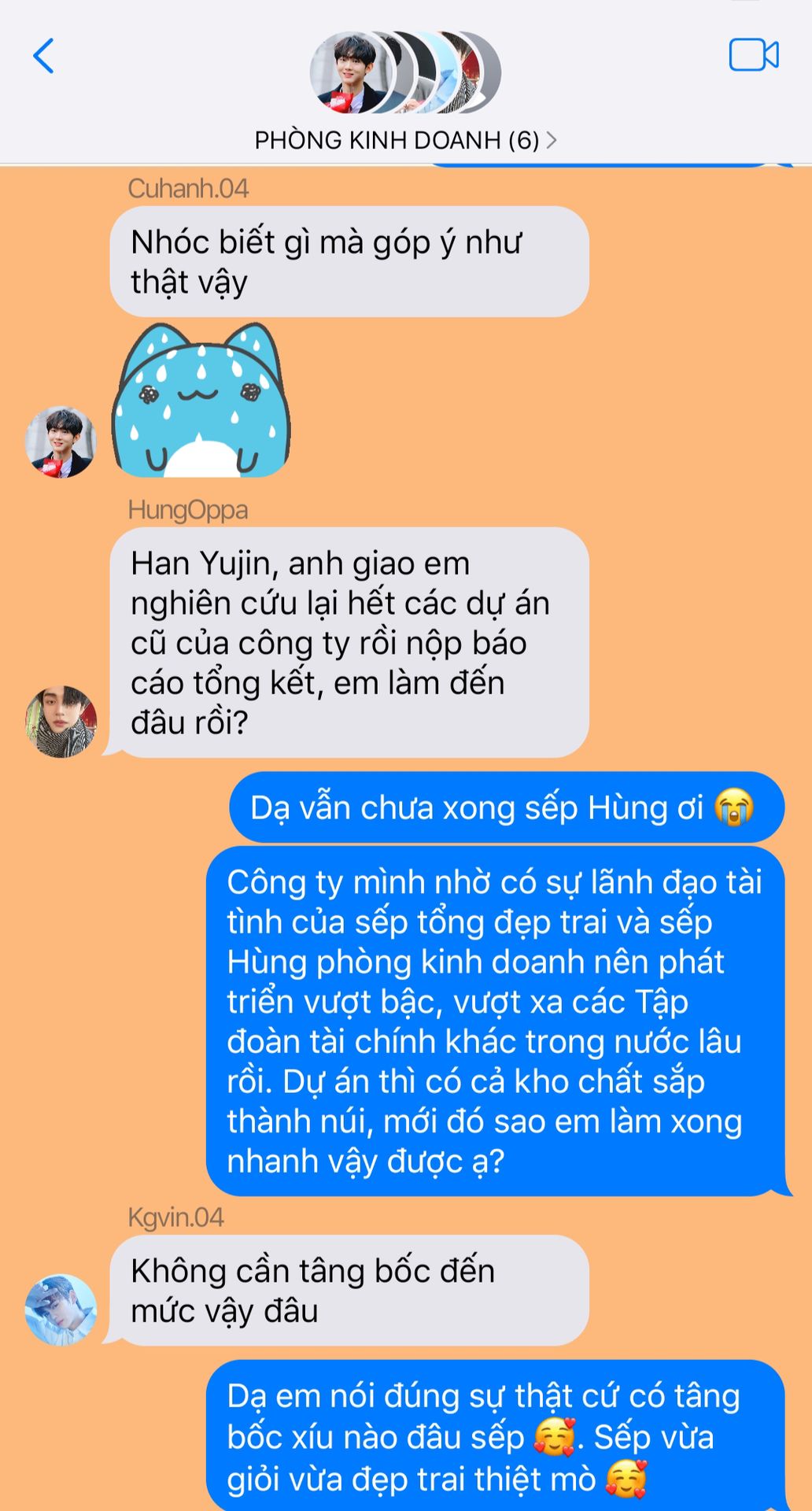
Task: Tap Cuhanh.04's avatar beside the sticker
Action: click(x=61, y=442)
